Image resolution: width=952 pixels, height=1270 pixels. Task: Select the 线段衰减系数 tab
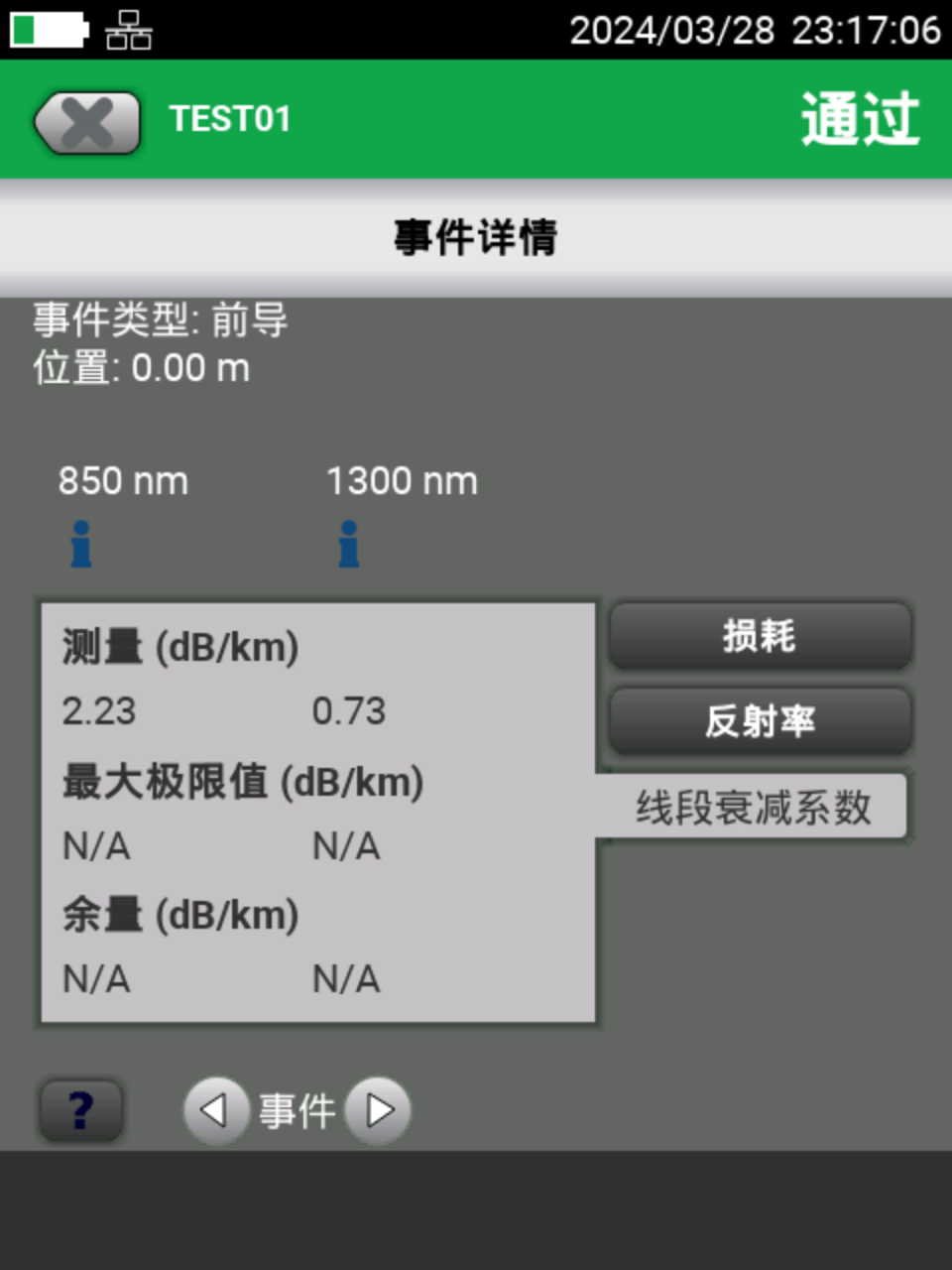[x=754, y=807]
